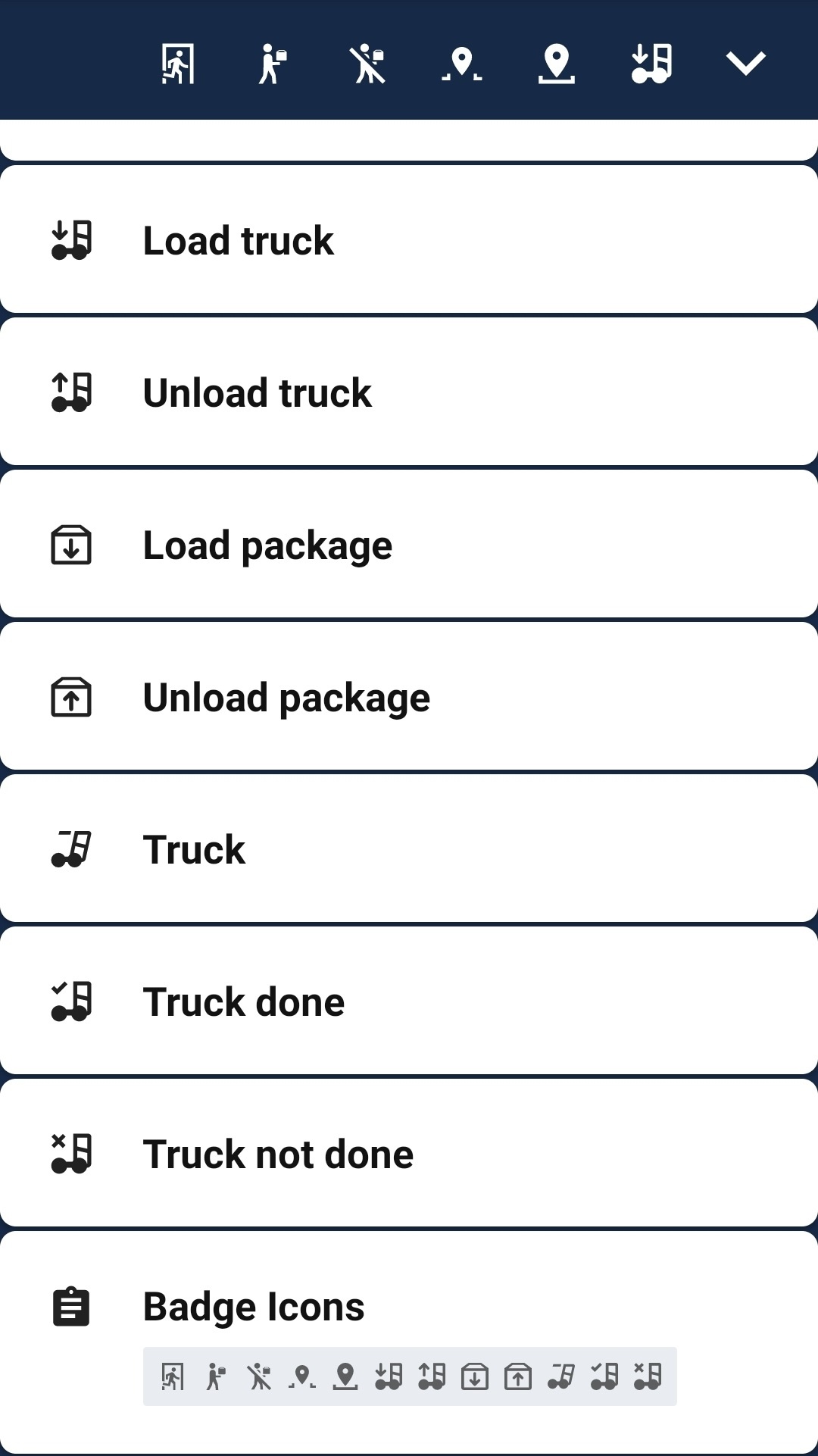Tap the person carrying box icon
This screenshot has width=818, height=1456.
coord(273,64)
